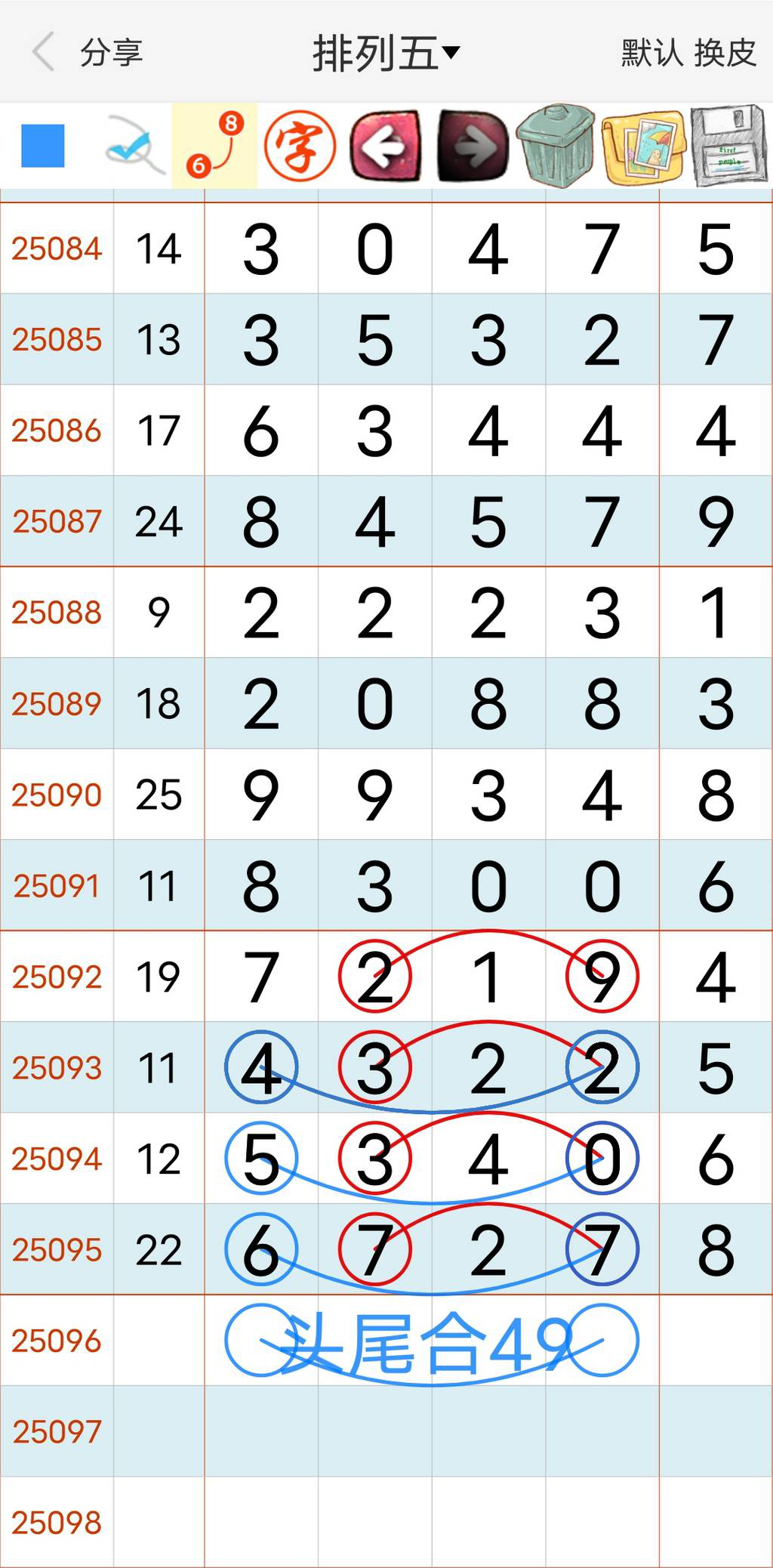Screen dimensions: 773x1568
Task: Clear drawings with the trash can
Action: point(557,145)
